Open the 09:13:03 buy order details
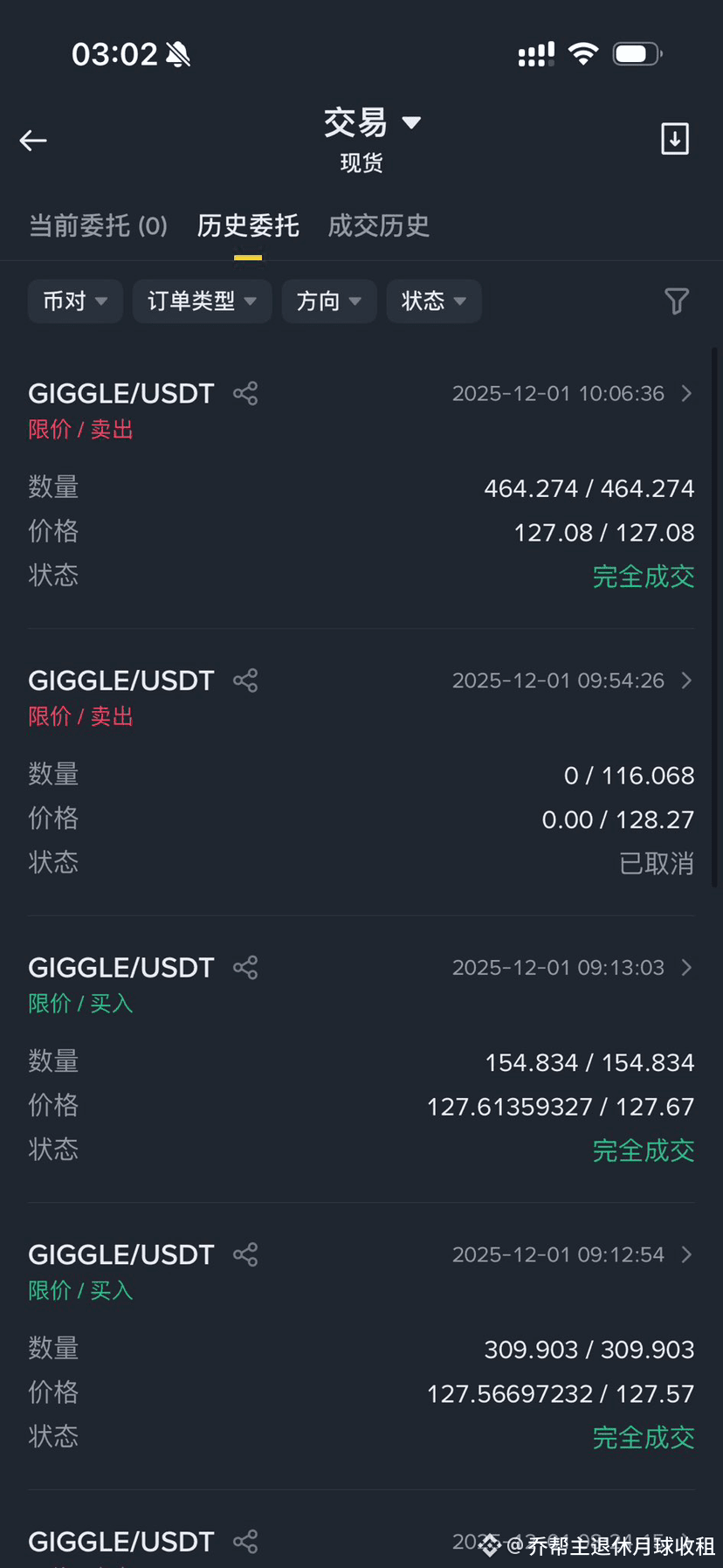The width and height of the screenshot is (723, 1568). [x=686, y=968]
